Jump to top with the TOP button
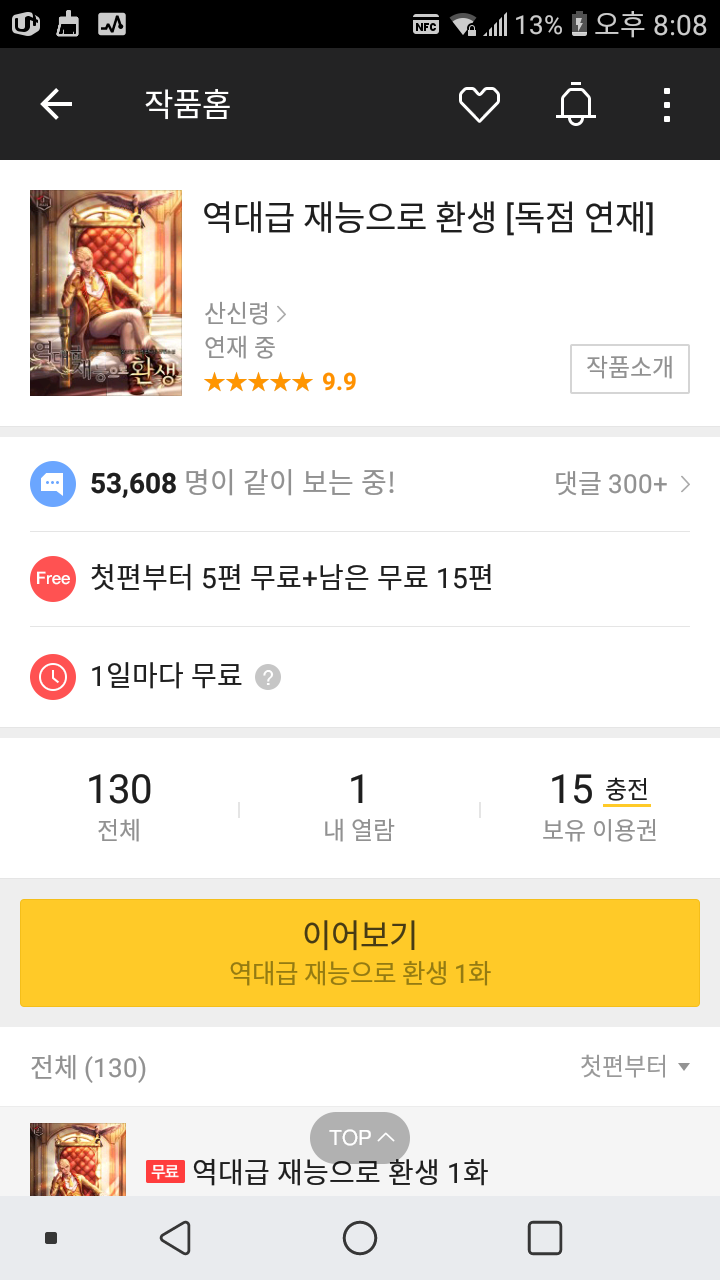This screenshot has height=1280, width=720. tap(360, 1137)
